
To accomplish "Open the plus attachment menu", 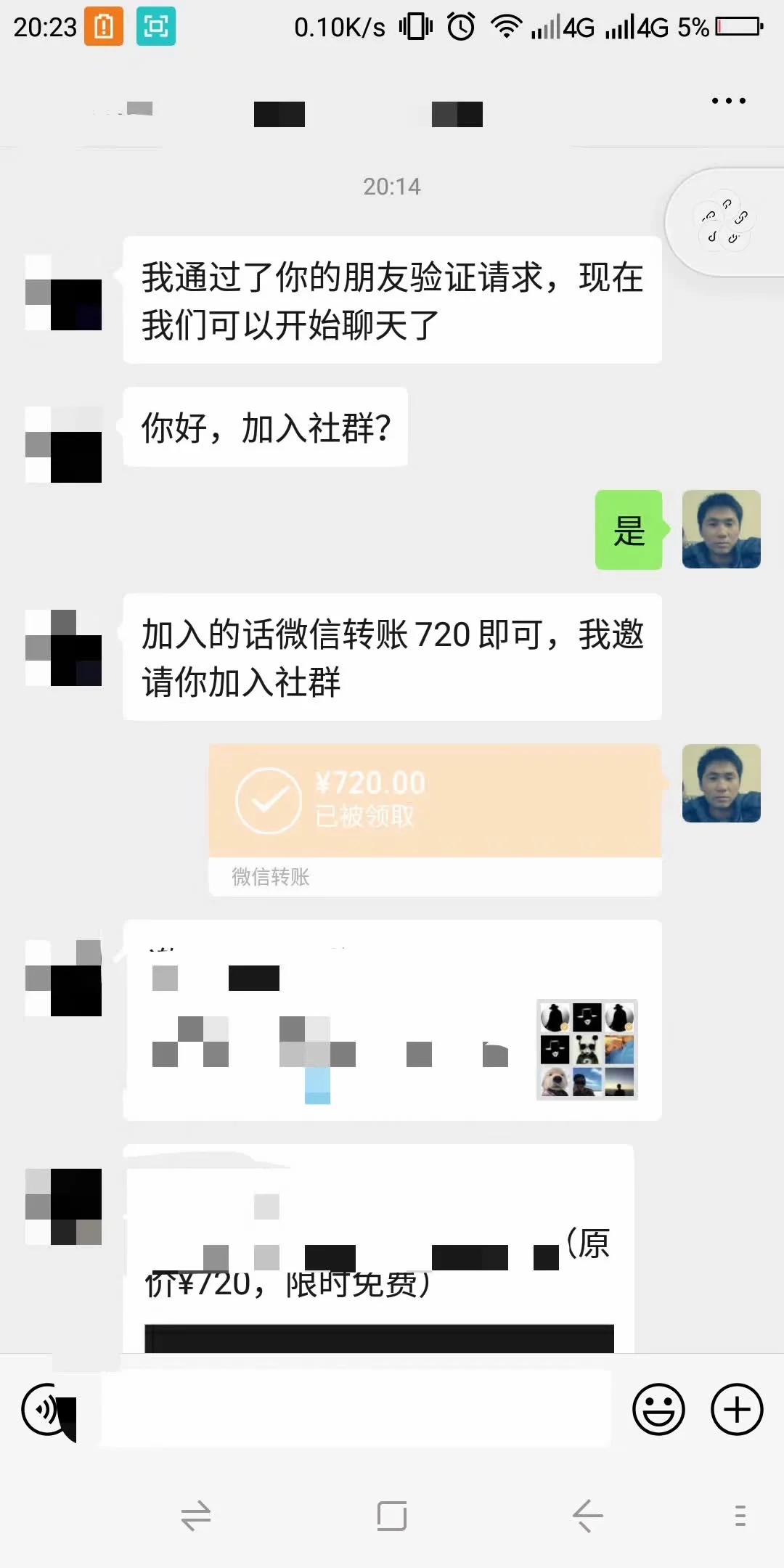I will coord(736,1410).
